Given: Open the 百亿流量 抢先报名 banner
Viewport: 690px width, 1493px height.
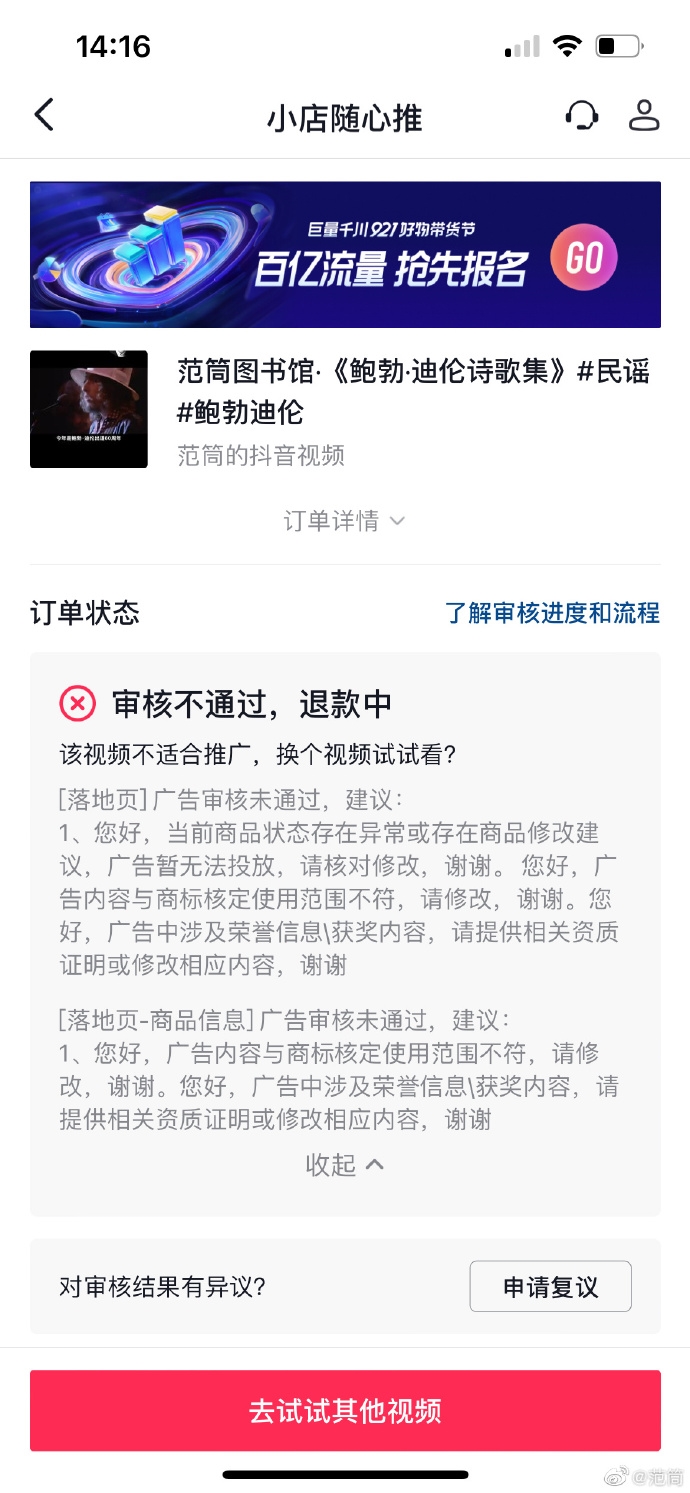Looking at the screenshot, I should [x=345, y=254].
